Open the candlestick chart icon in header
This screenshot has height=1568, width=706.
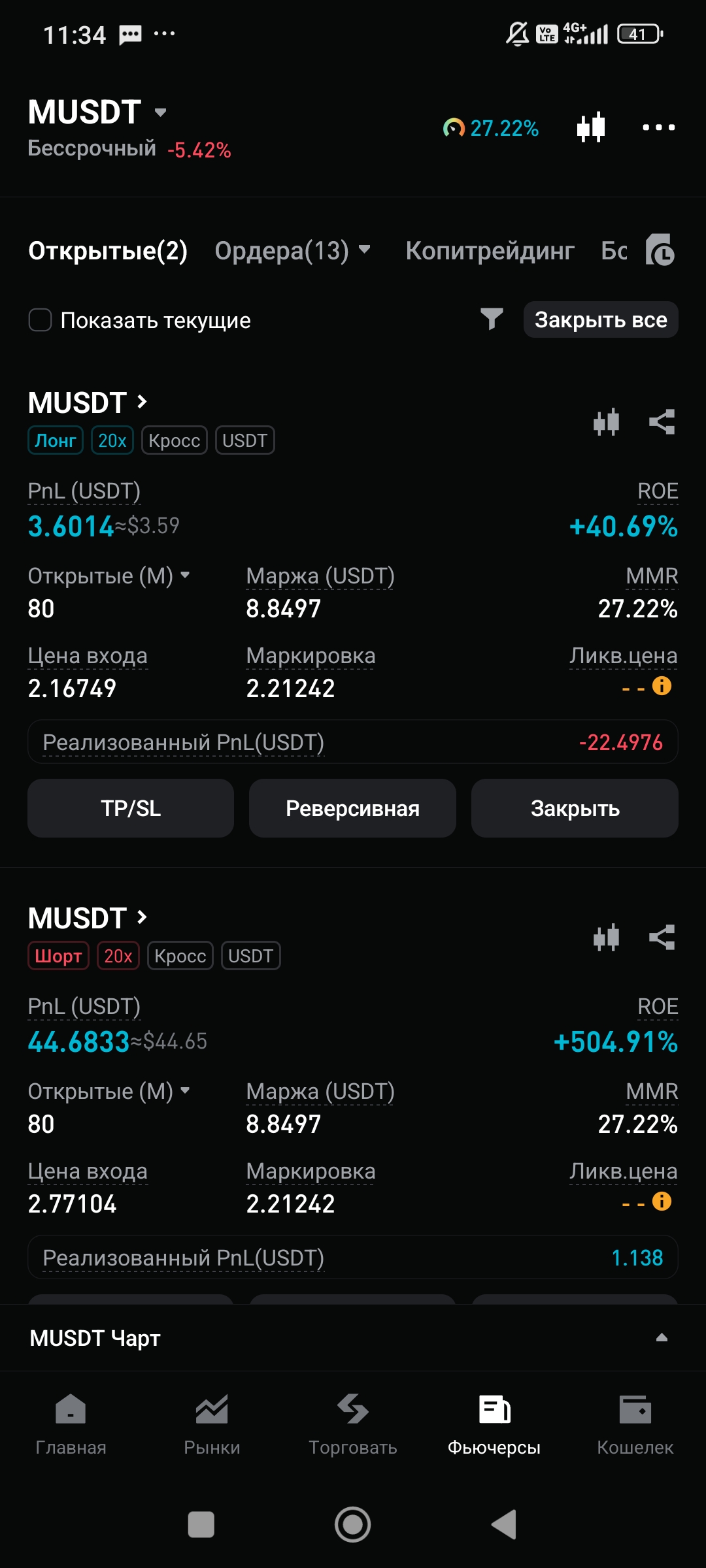click(591, 127)
